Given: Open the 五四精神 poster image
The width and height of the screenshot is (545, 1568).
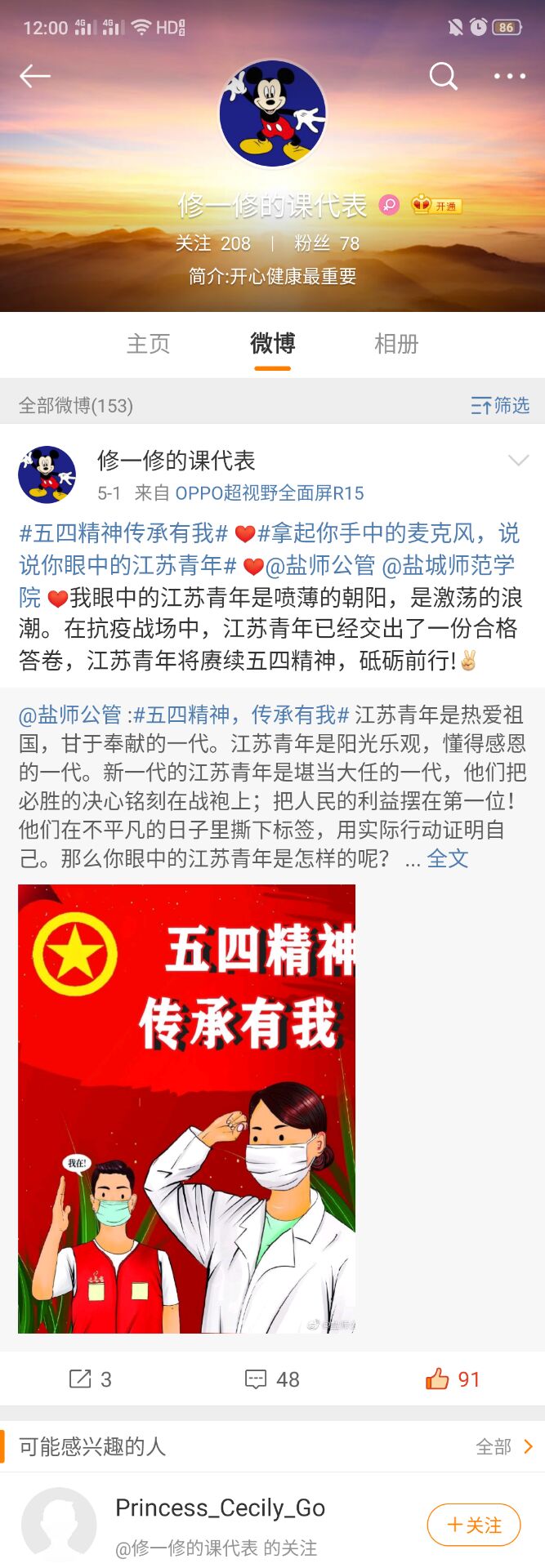Looking at the screenshot, I should click(x=186, y=1108).
